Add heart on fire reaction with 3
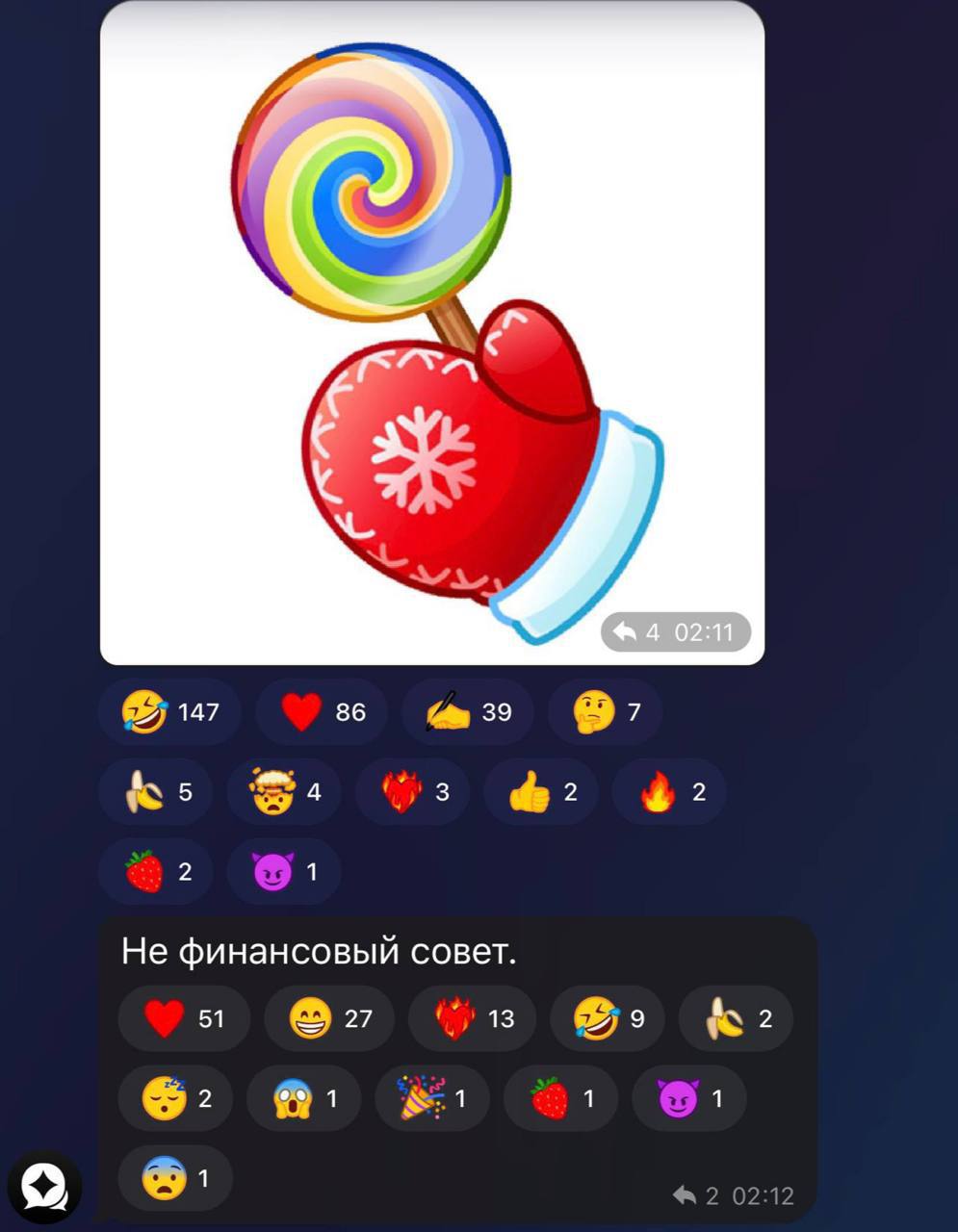 point(413,792)
